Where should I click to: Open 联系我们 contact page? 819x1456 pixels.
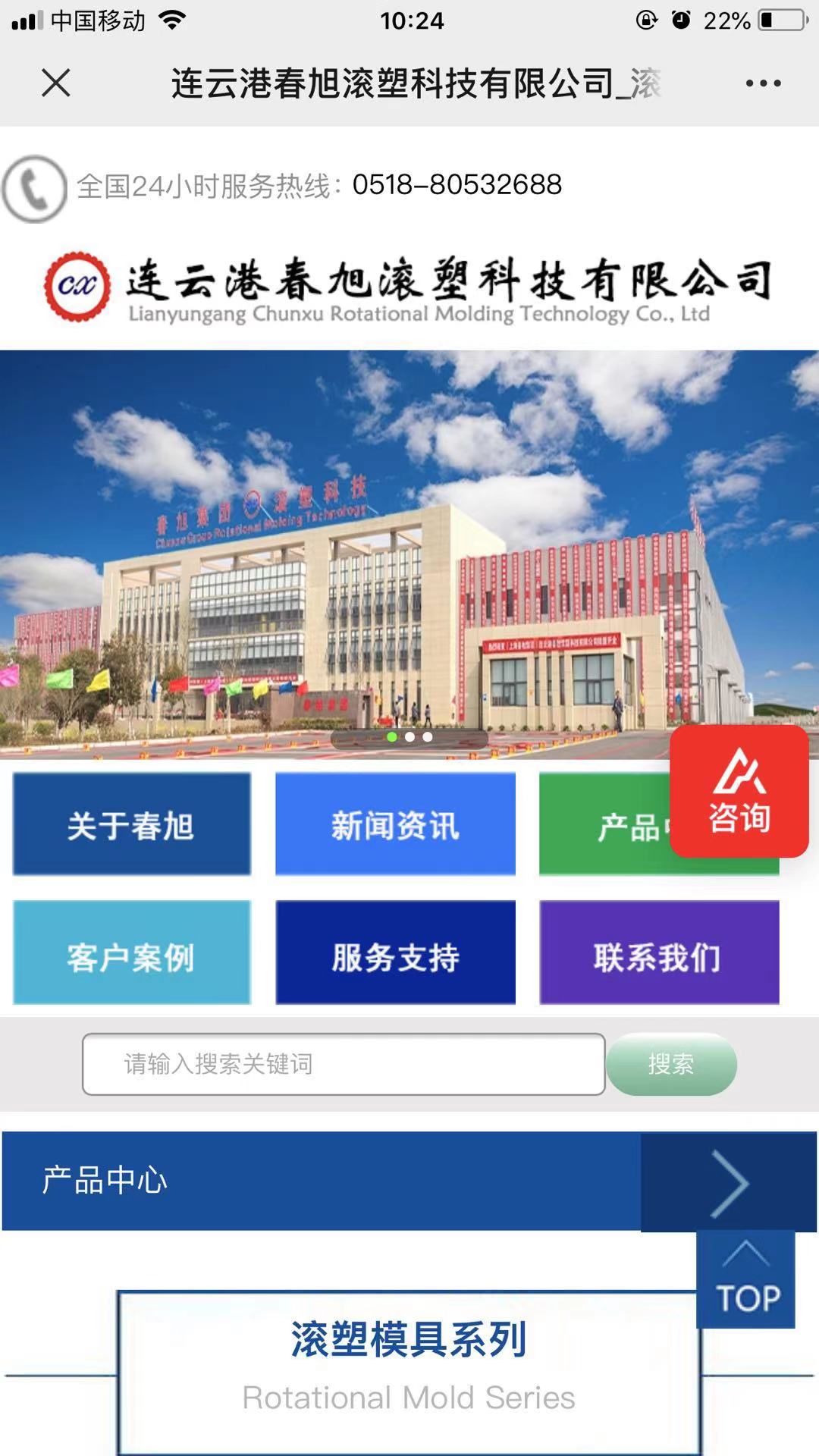click(x=659, y=952)
